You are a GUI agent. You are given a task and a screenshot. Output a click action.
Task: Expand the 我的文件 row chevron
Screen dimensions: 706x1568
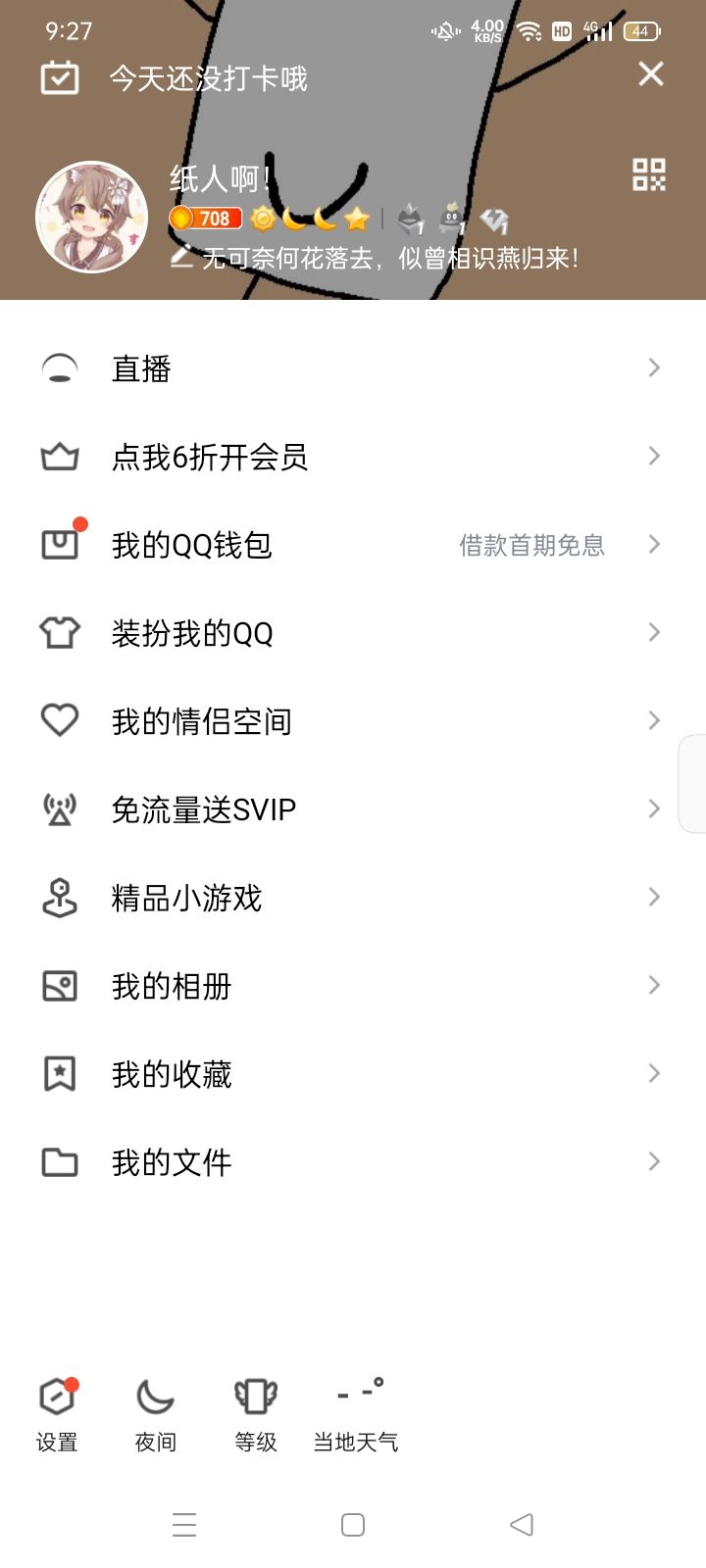click(654, 1161)
